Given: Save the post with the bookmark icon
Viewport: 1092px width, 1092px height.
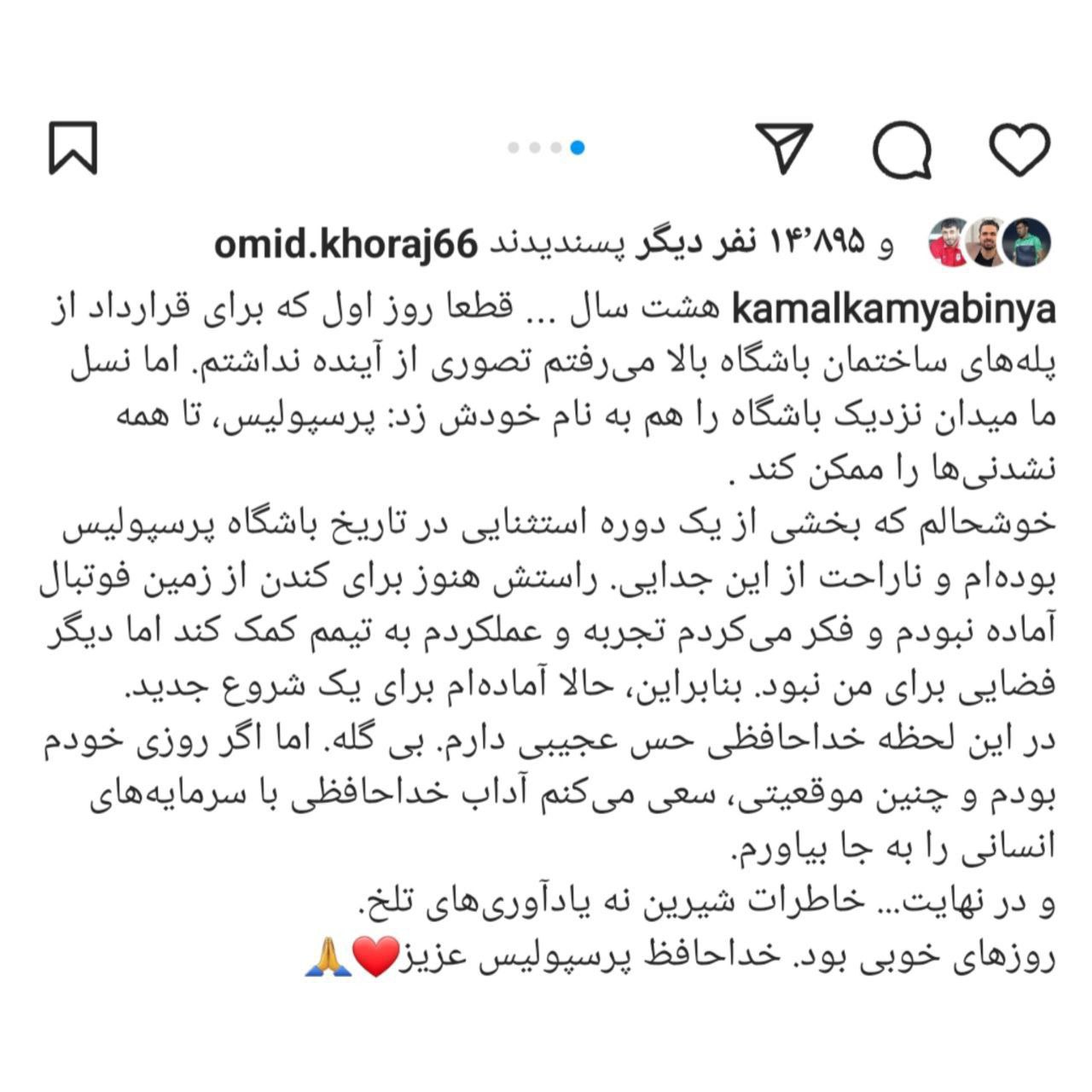Looking at the screenshot, I should (x=73, y=148).
